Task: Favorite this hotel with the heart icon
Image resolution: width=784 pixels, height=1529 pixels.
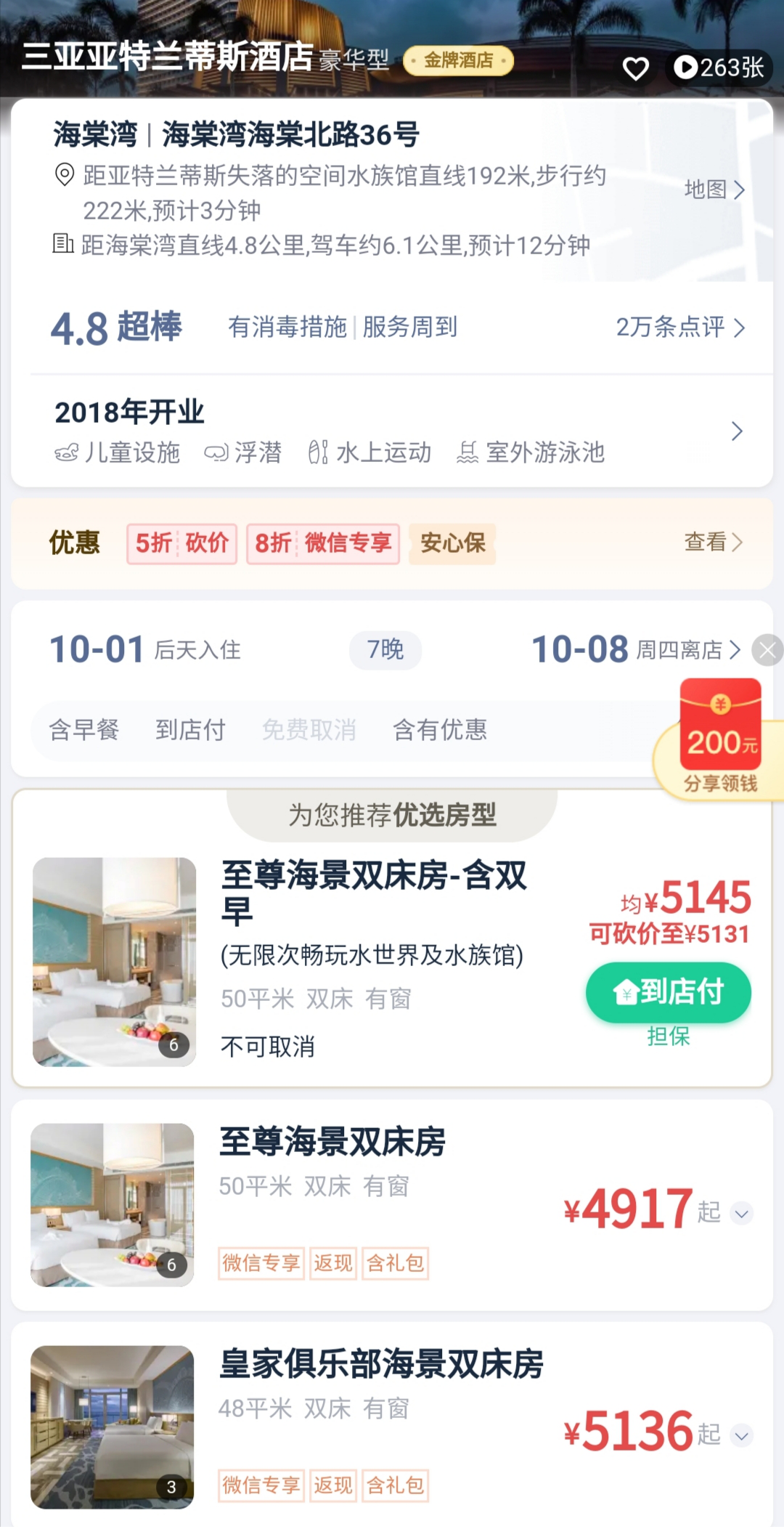Action: [636, 69]
